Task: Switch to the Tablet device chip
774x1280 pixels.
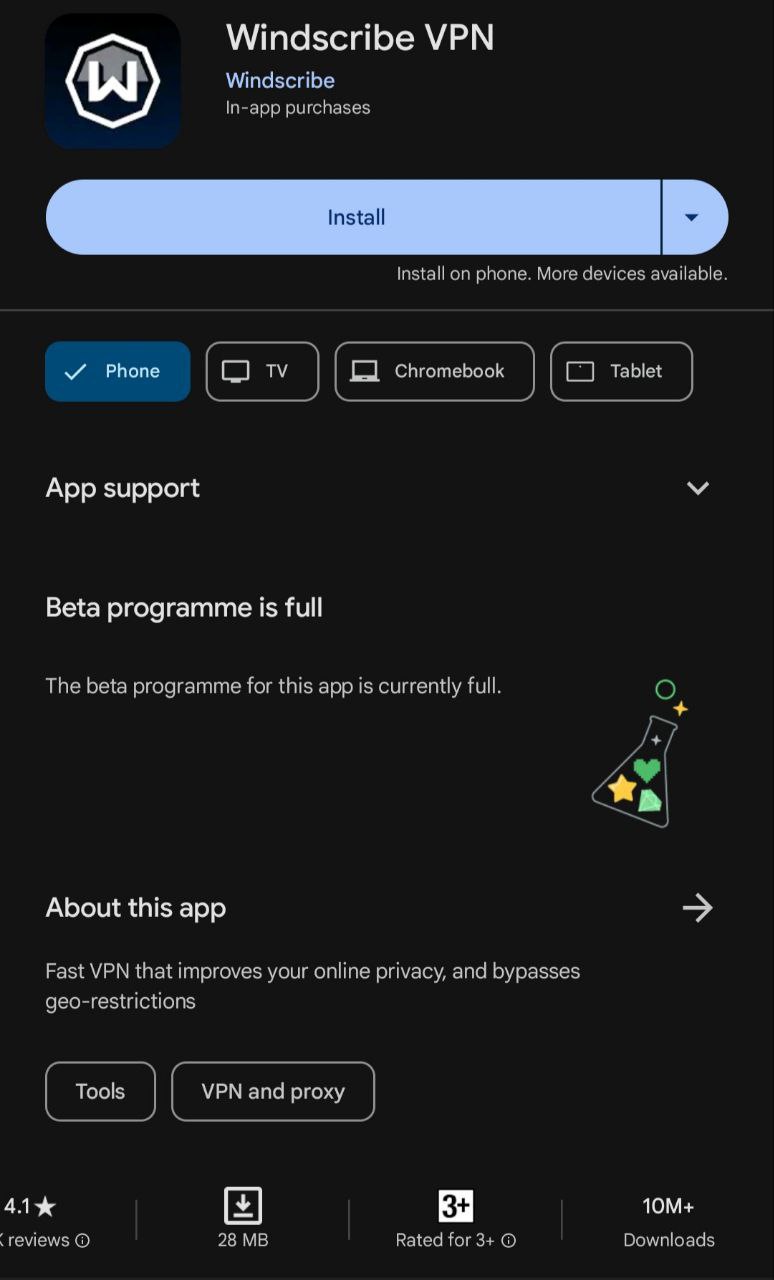Action: tap(621, 371)
